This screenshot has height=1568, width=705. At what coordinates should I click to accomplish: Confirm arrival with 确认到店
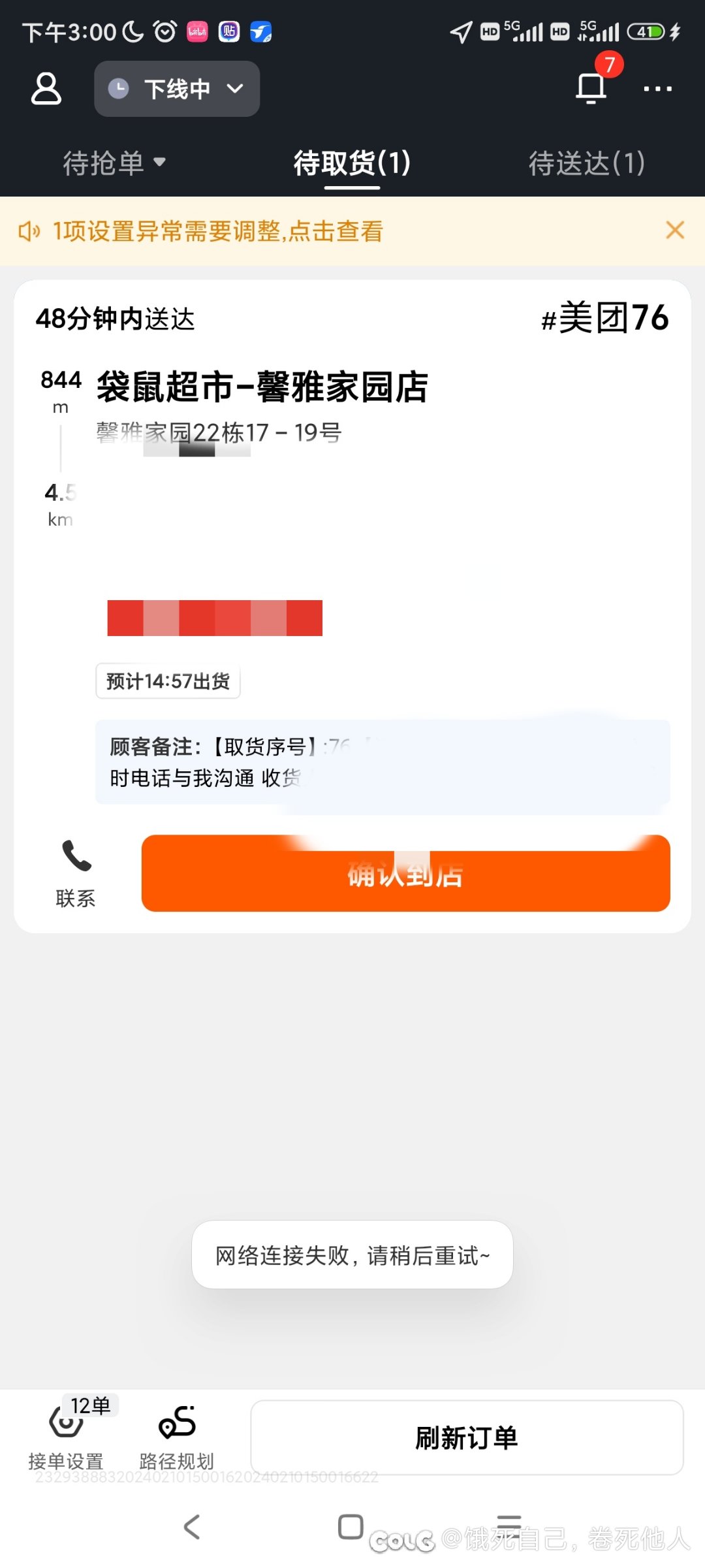click(405, 873)
